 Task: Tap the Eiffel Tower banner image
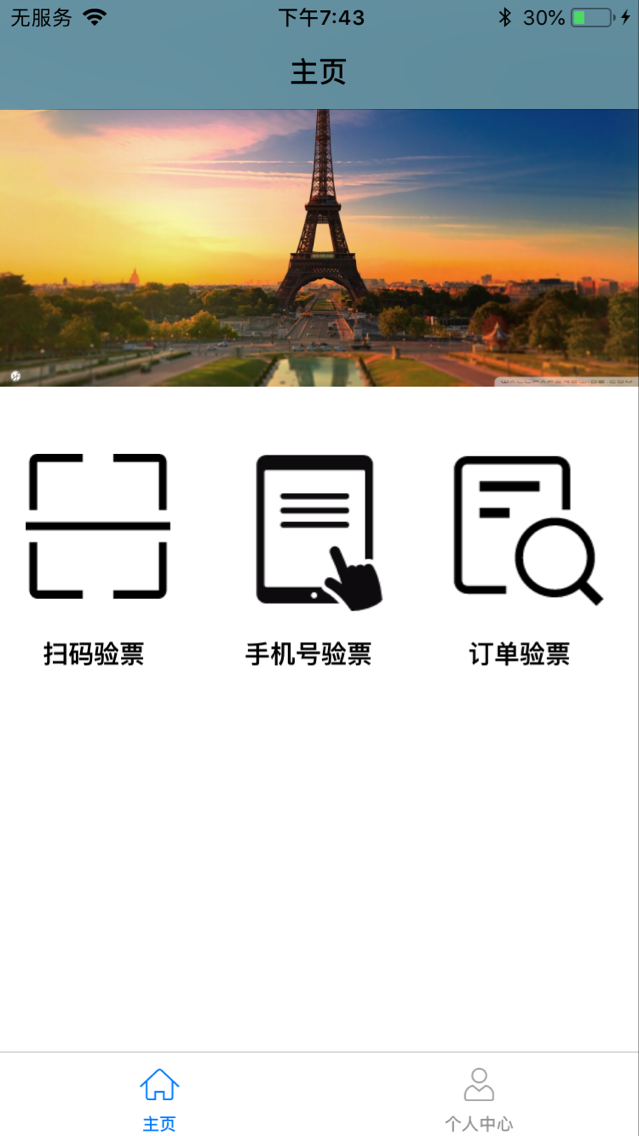tap(319, 248)
